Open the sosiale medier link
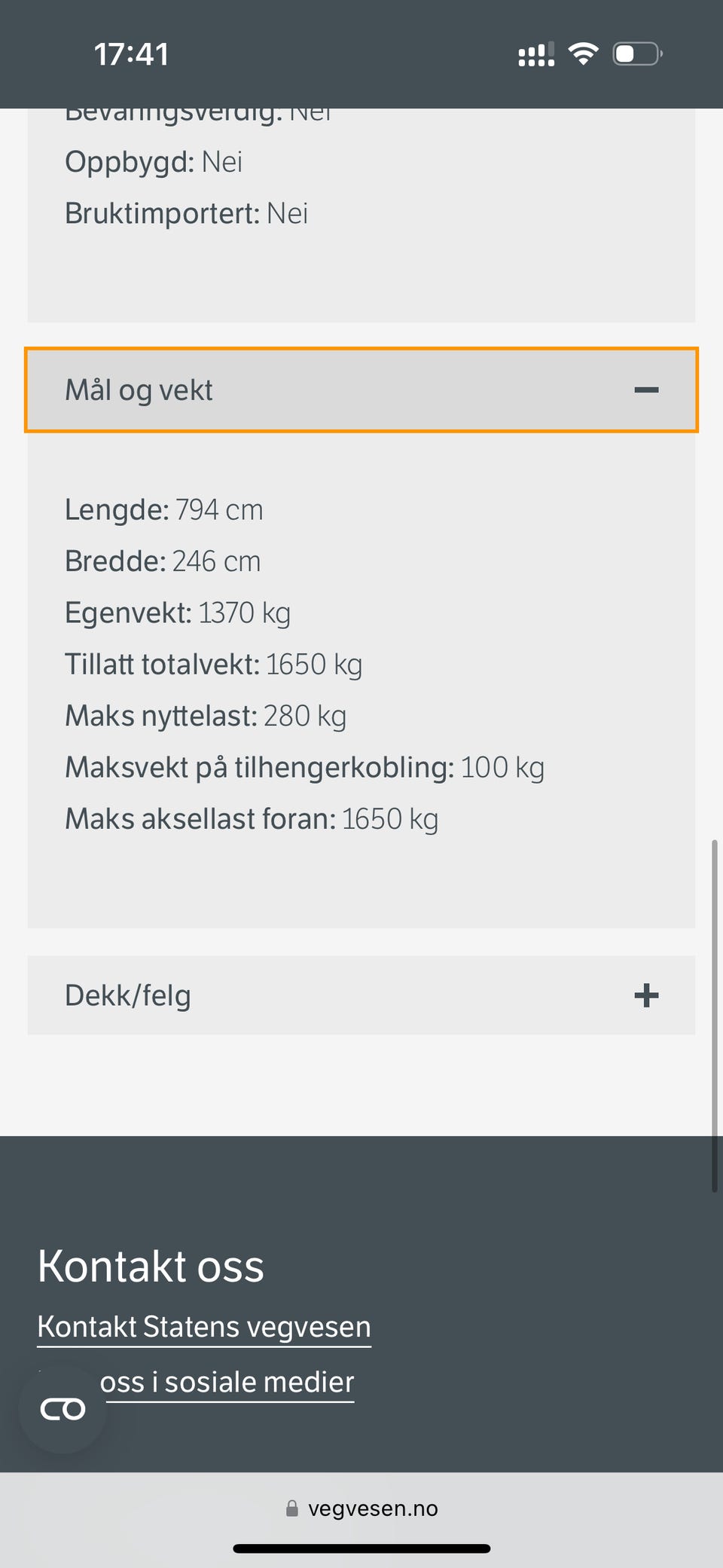This screenshot has height=1568, width=723. pos(227,1382)
